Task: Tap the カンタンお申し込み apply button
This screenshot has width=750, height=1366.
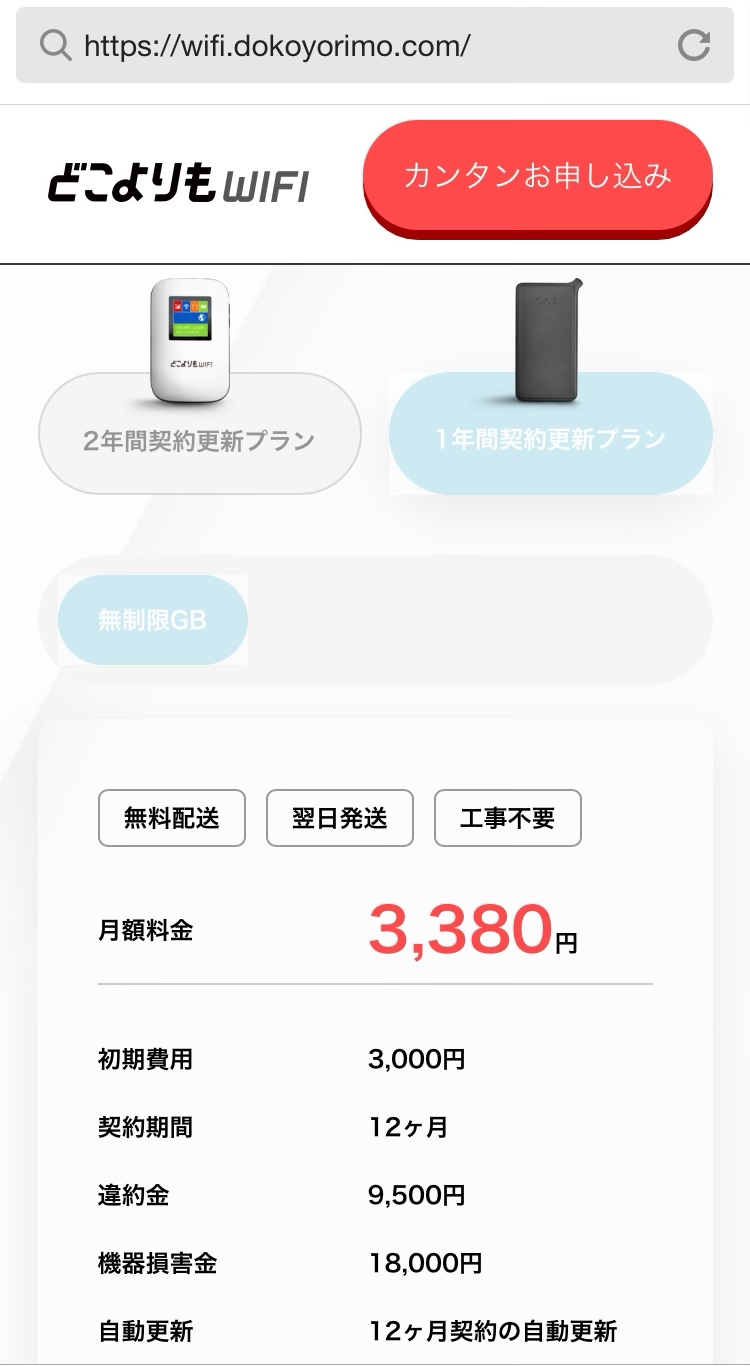Action: pos(537,177)
